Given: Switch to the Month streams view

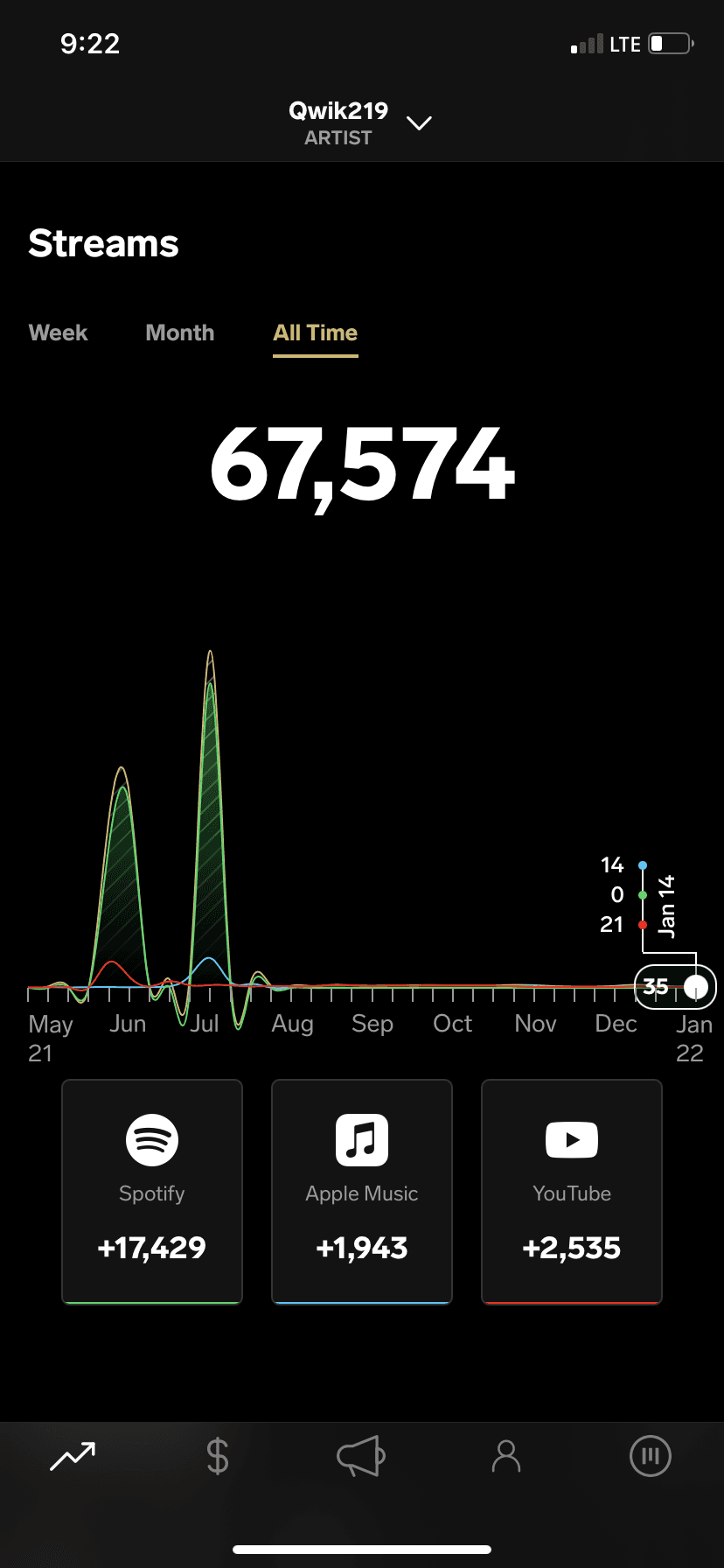Looking at the screenshot, I should pyautogui.click(x=180, y=333).
